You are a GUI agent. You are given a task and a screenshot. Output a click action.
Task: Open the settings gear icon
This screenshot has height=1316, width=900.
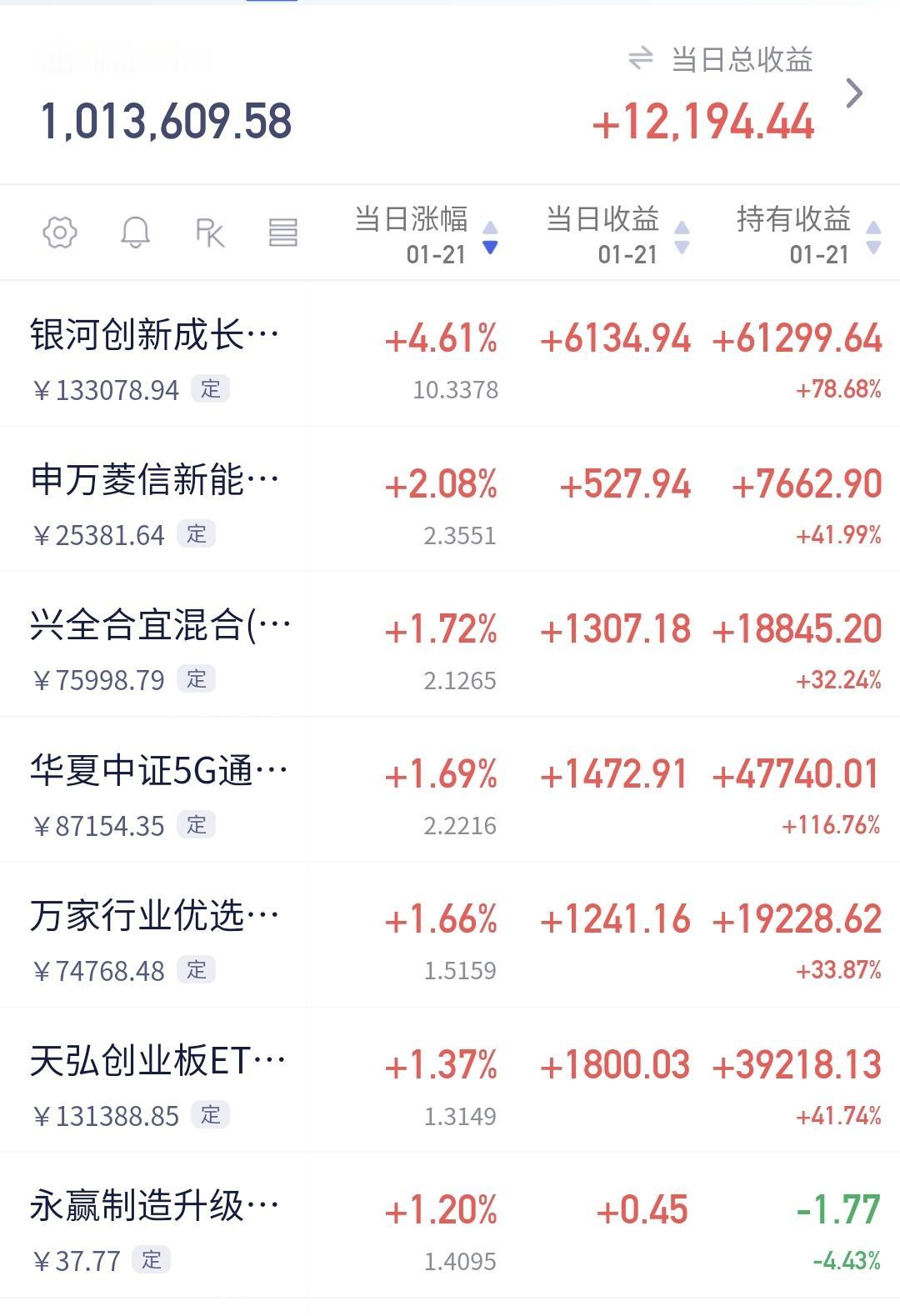tap(60, 233)
